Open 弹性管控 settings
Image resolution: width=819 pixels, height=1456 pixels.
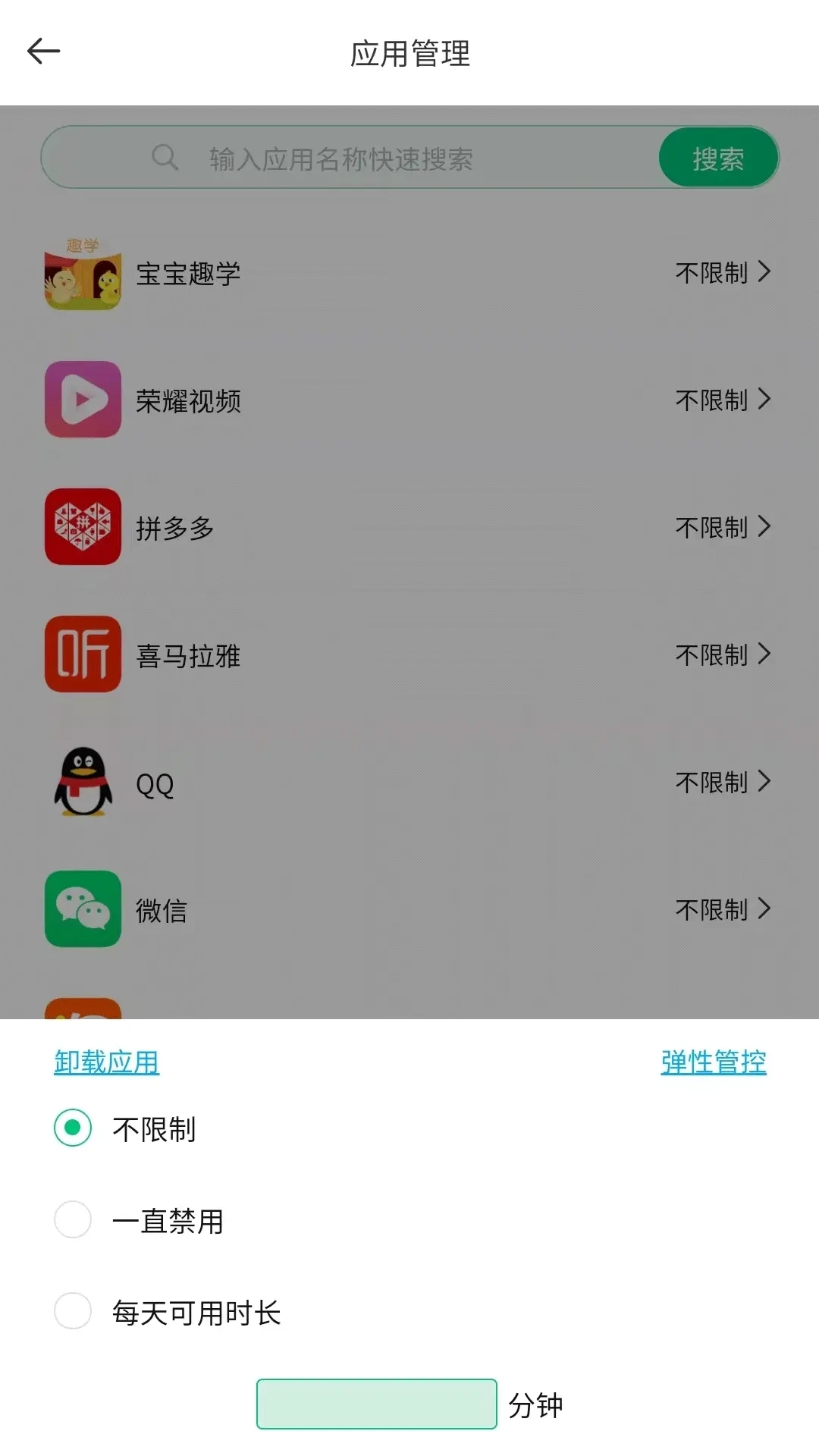click(x=712, y=1063)
